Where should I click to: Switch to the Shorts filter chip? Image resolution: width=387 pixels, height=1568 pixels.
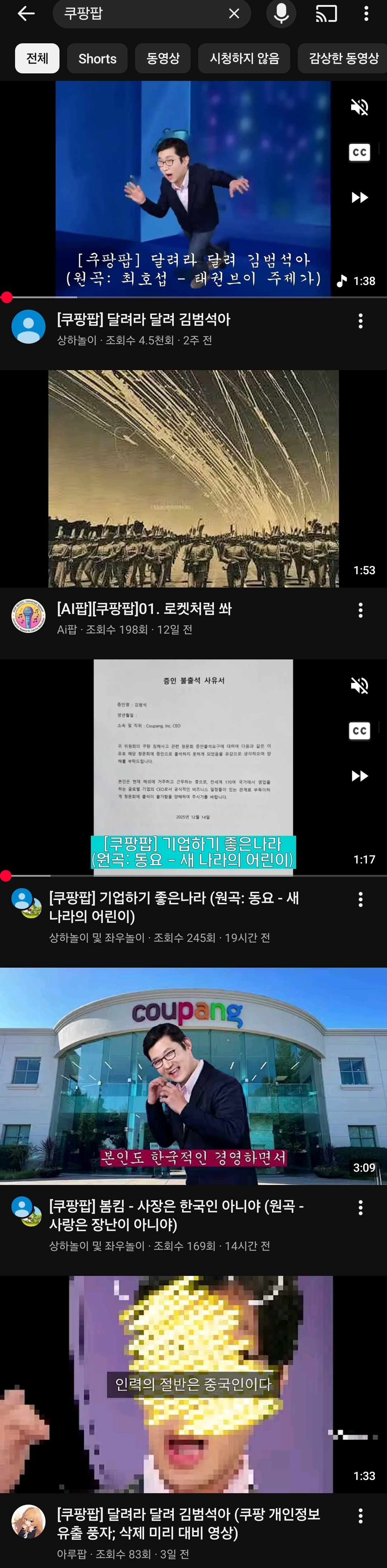click(x=97, y=58)
